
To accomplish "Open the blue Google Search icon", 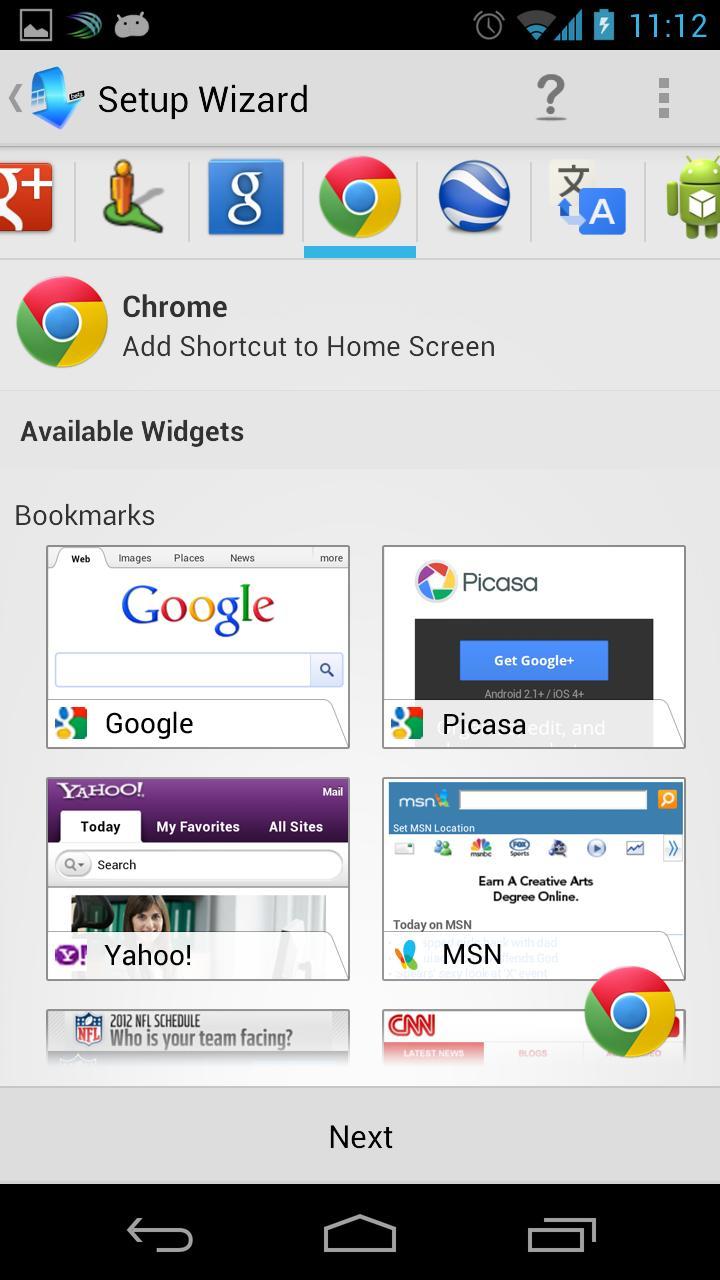I will (246, 197).
